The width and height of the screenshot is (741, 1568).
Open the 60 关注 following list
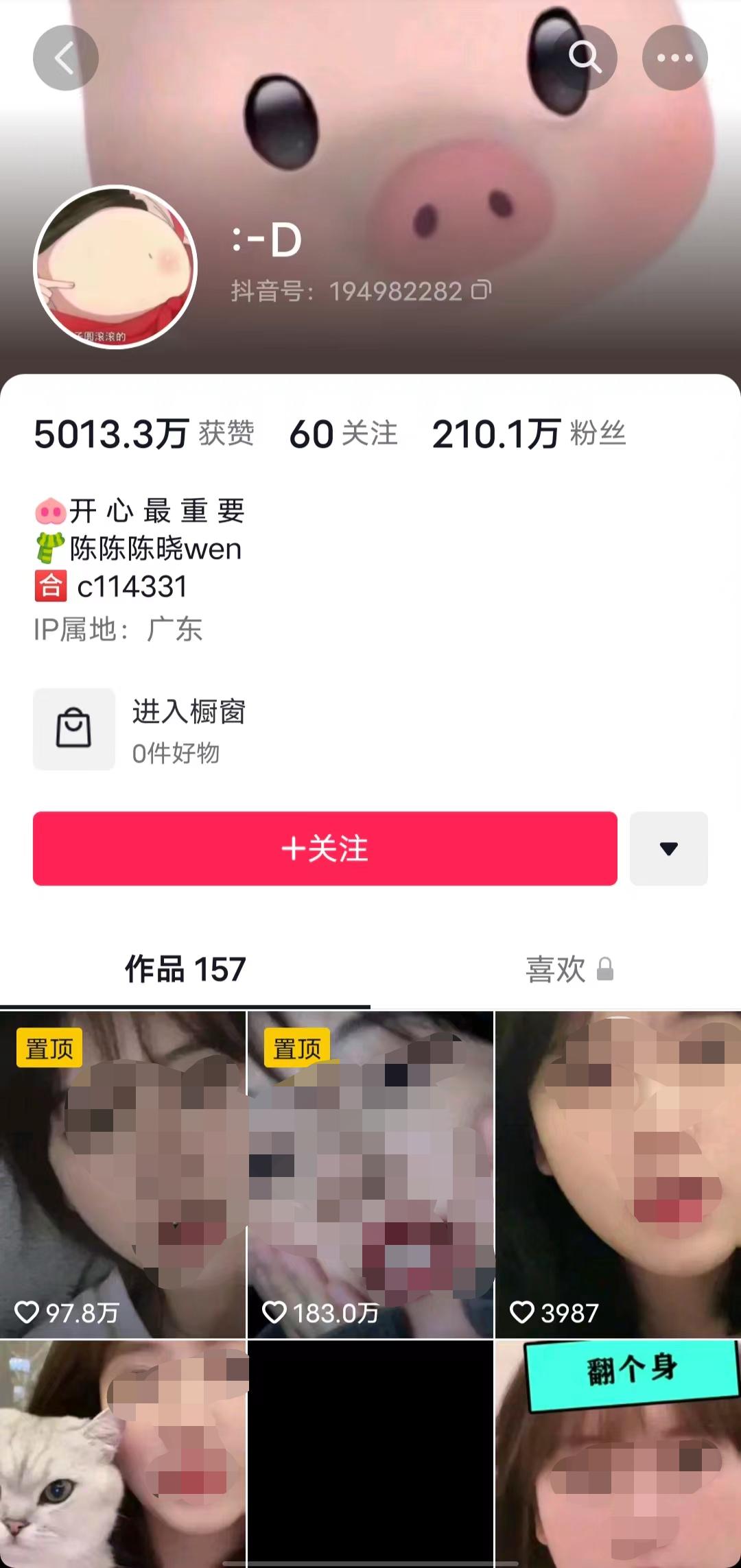click(x=343, y=433)
